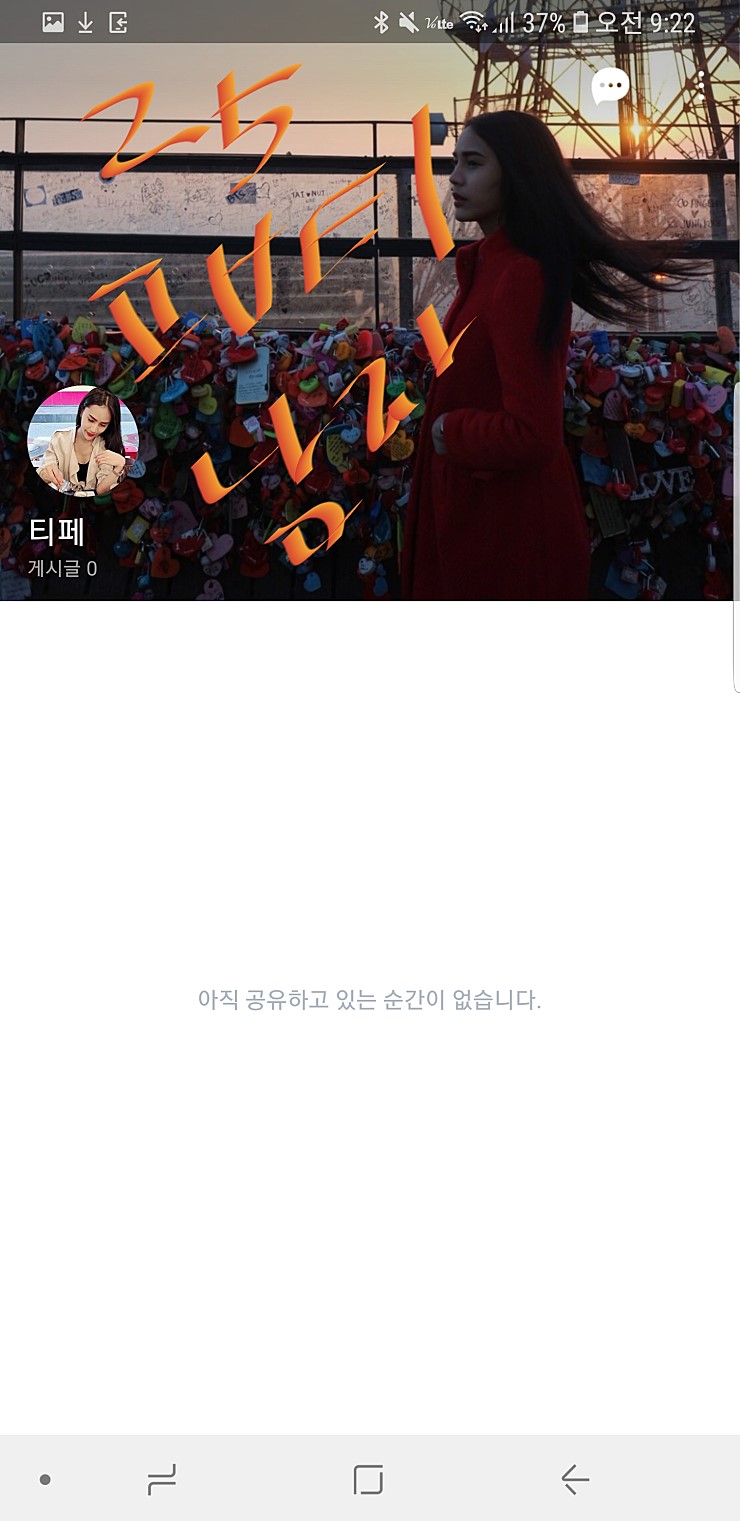This screenshot has width=740, height=1521.
Task: Go back using the navigation bar arrow
Action: tap(575, 1479)
